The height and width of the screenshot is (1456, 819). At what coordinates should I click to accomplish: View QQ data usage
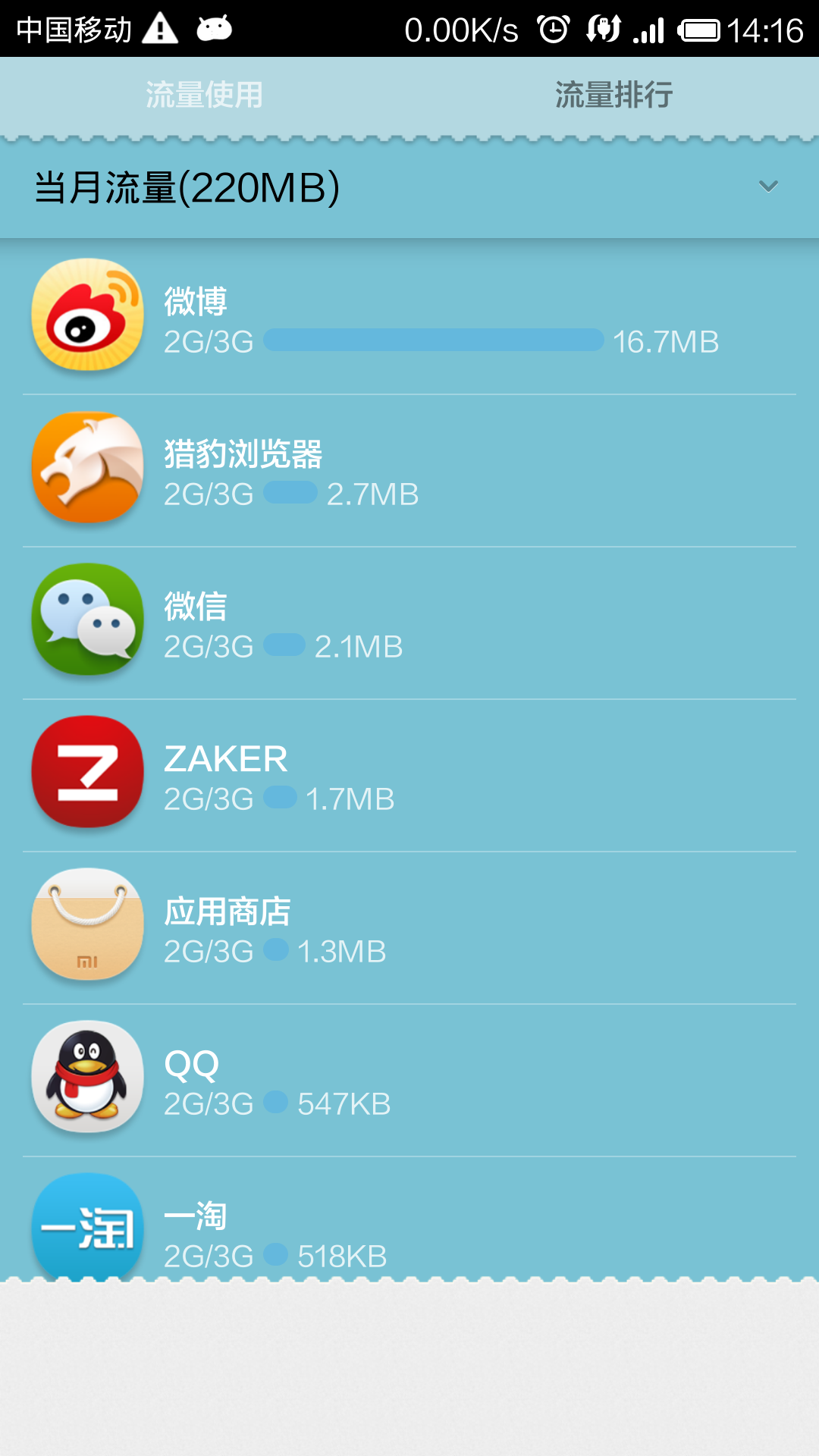pos(409,1081)
